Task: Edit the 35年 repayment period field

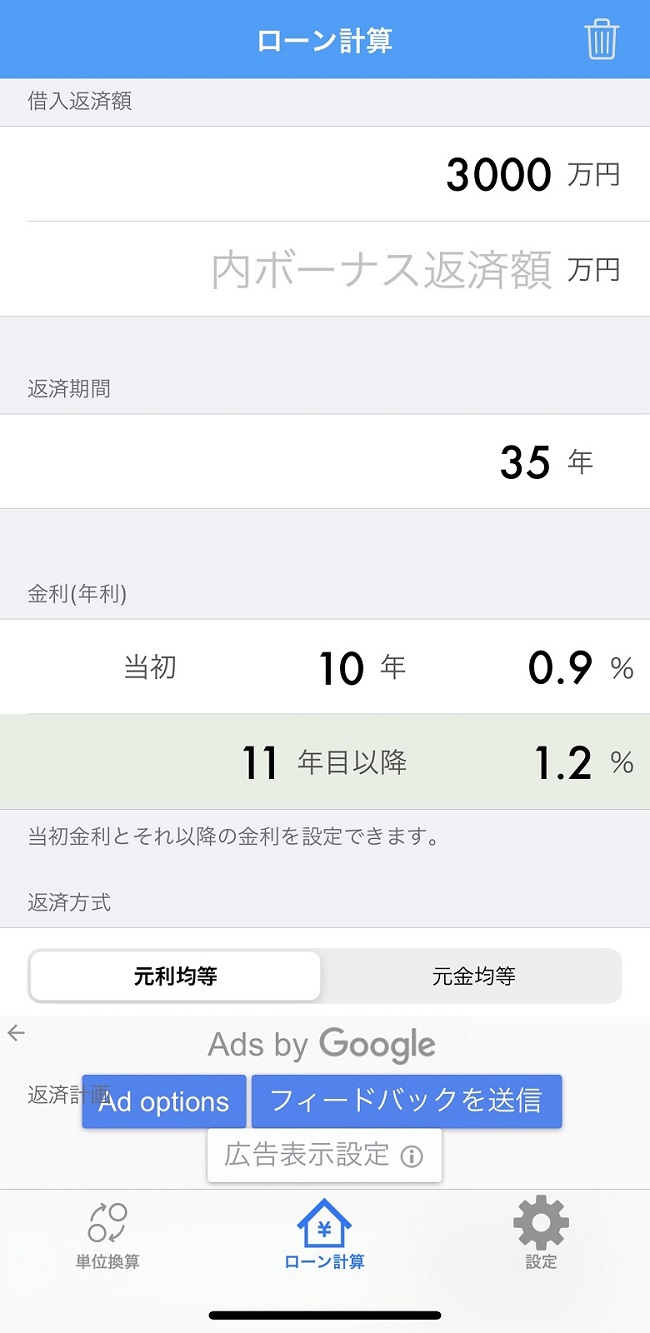Action: point(525,462)
